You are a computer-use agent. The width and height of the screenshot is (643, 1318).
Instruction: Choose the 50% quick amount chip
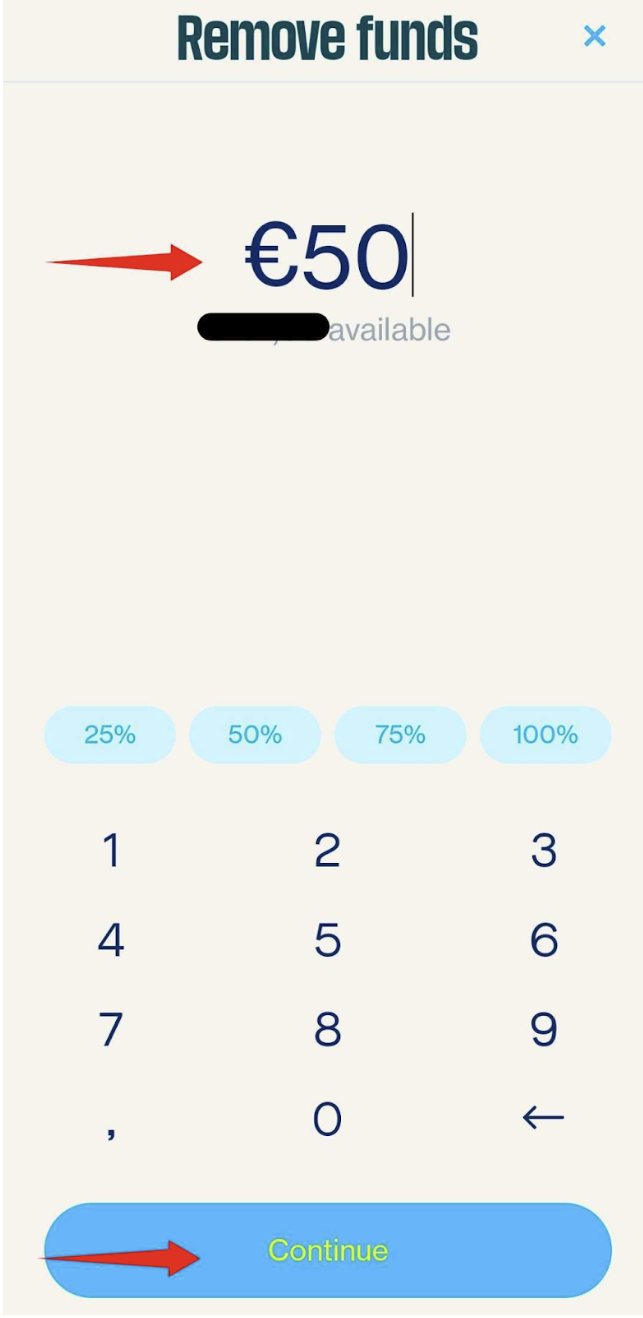click(x=255, y=735)
